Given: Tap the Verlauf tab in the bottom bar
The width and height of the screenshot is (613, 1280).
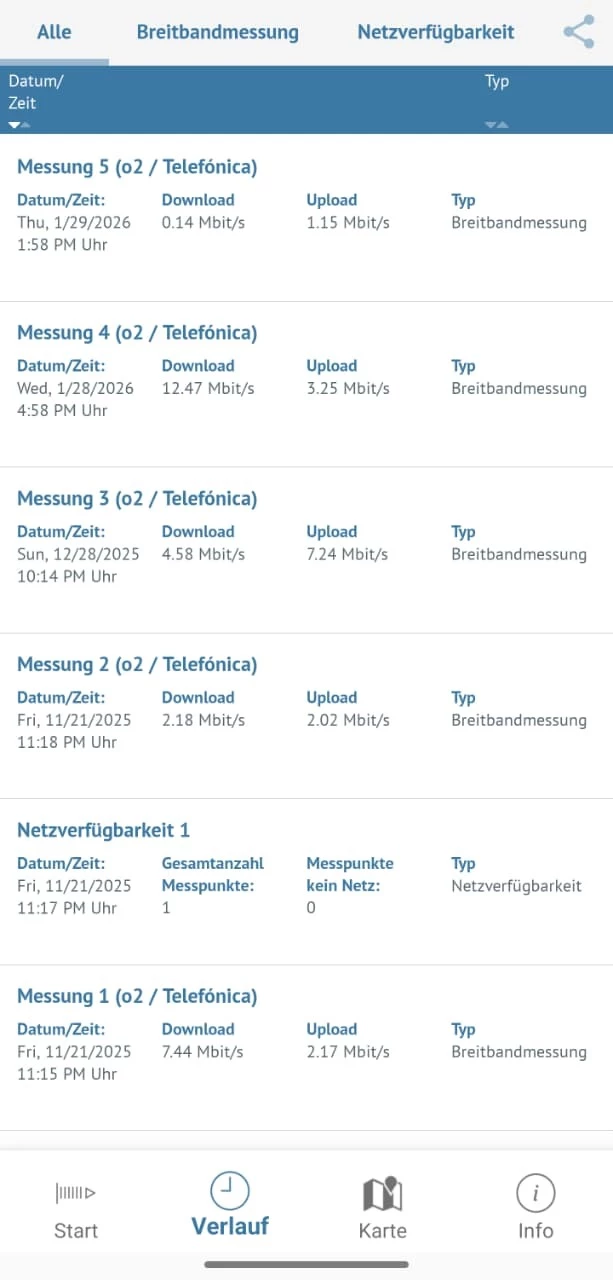Looking at the screenshot, I should (x=230, y=1207).
